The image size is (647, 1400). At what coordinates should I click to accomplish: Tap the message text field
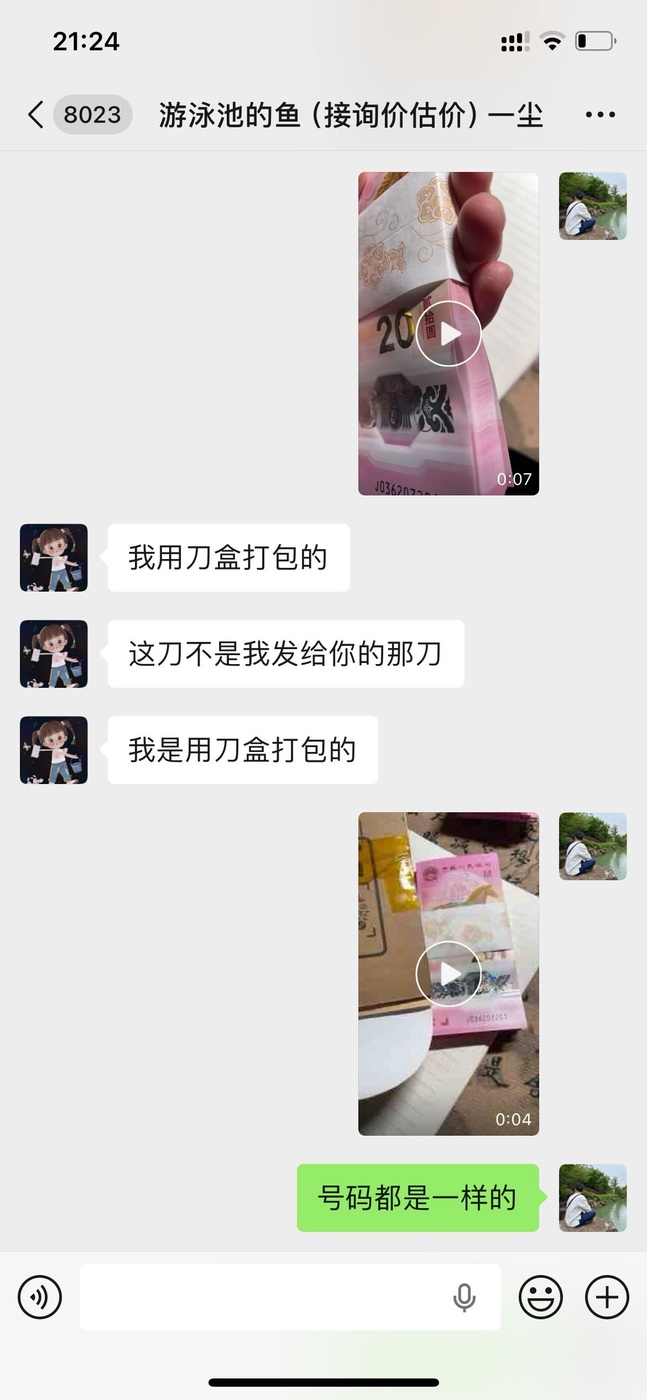click(x=265, y=1297)
